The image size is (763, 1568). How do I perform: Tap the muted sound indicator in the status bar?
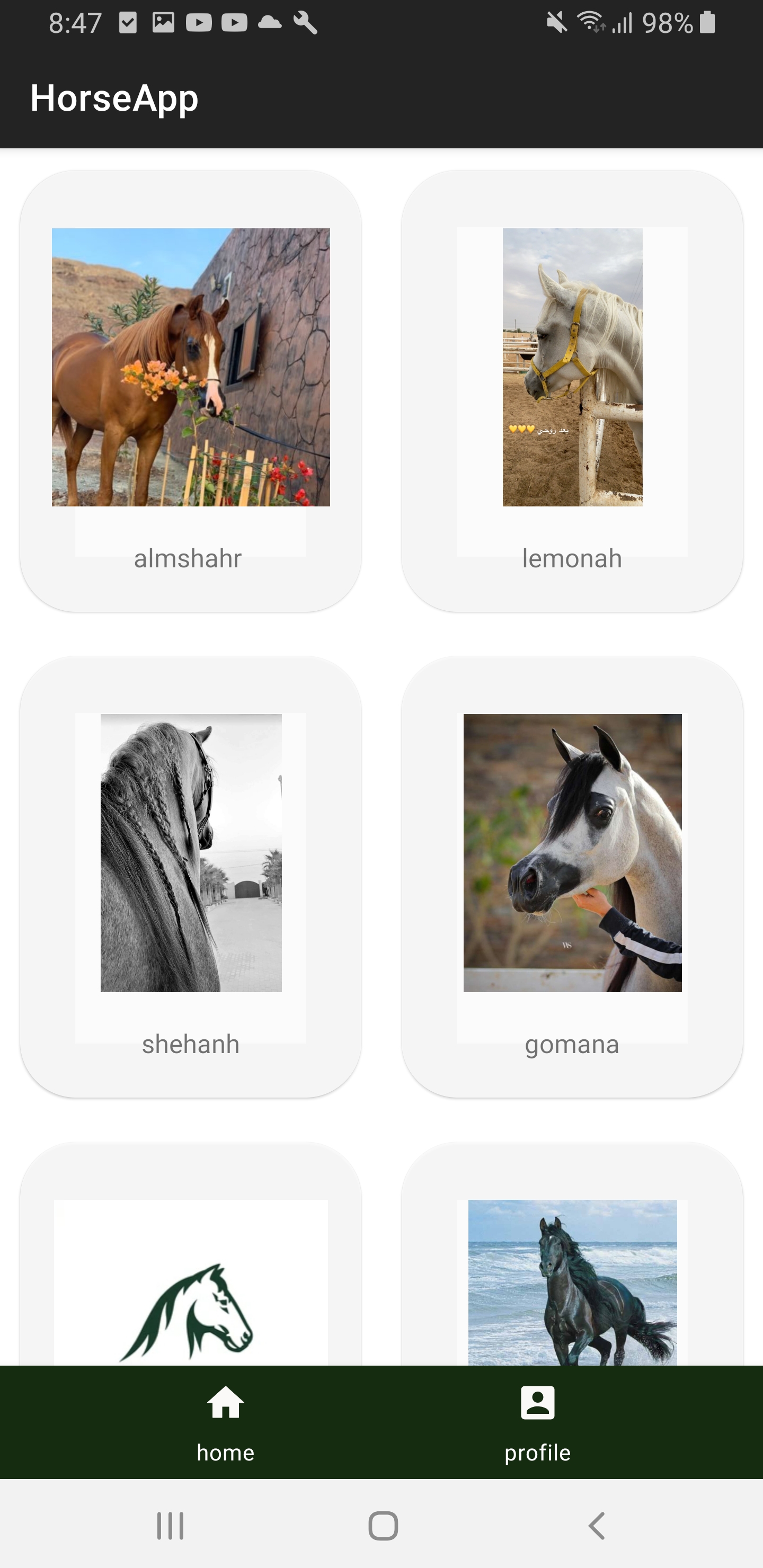pos(554,23)
